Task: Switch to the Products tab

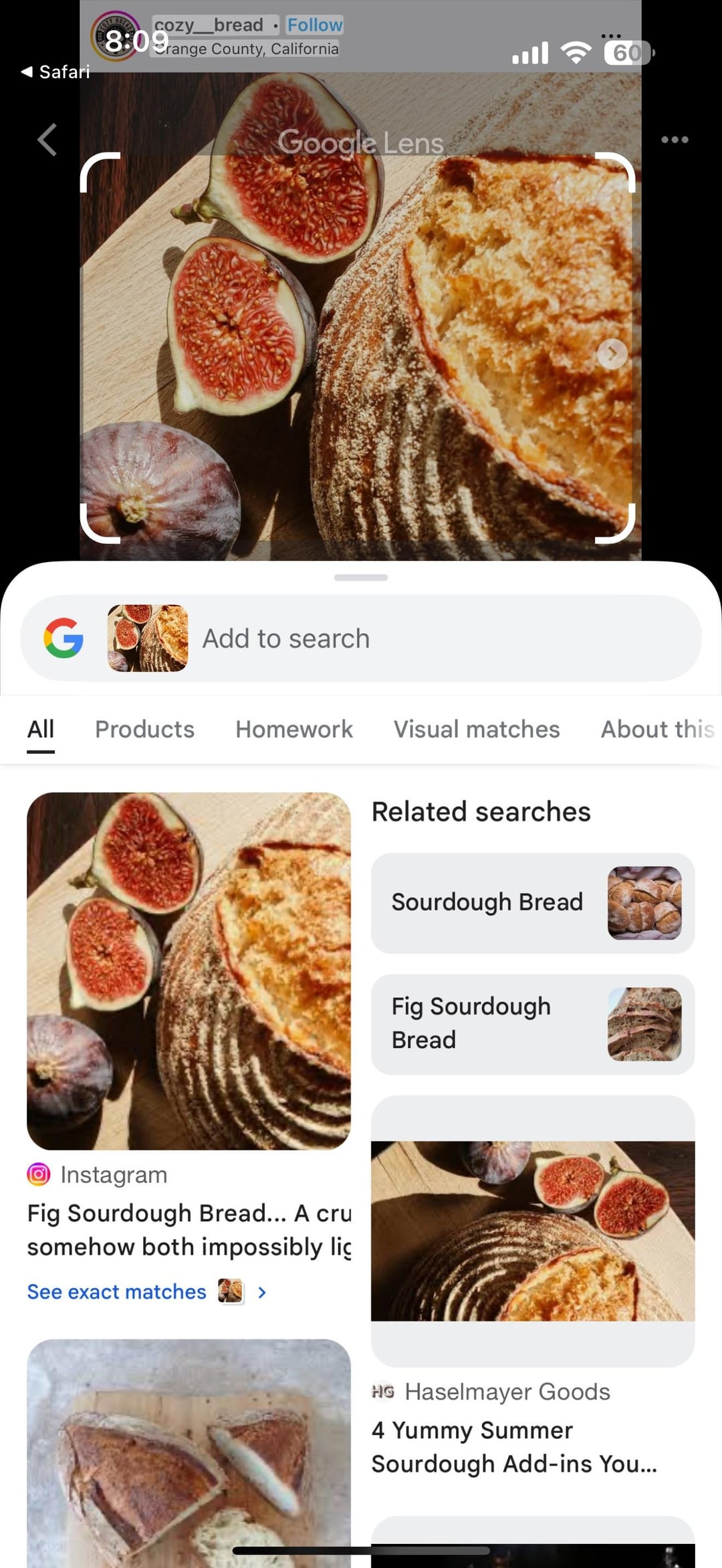Action: coord(144,729)
